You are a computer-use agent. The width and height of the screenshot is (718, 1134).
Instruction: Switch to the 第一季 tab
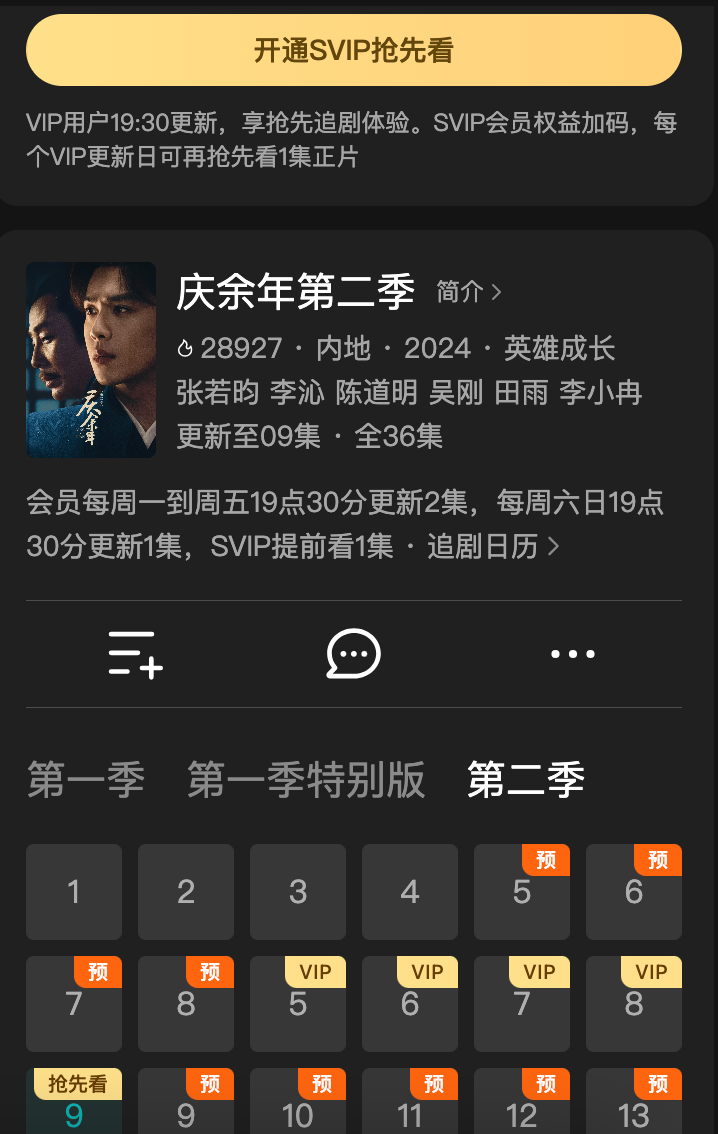[x=86, y=780]
